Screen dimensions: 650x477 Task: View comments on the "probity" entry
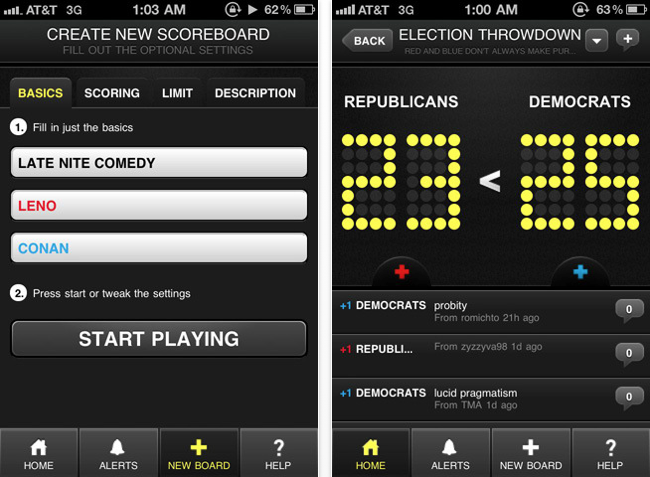point(629,311)
